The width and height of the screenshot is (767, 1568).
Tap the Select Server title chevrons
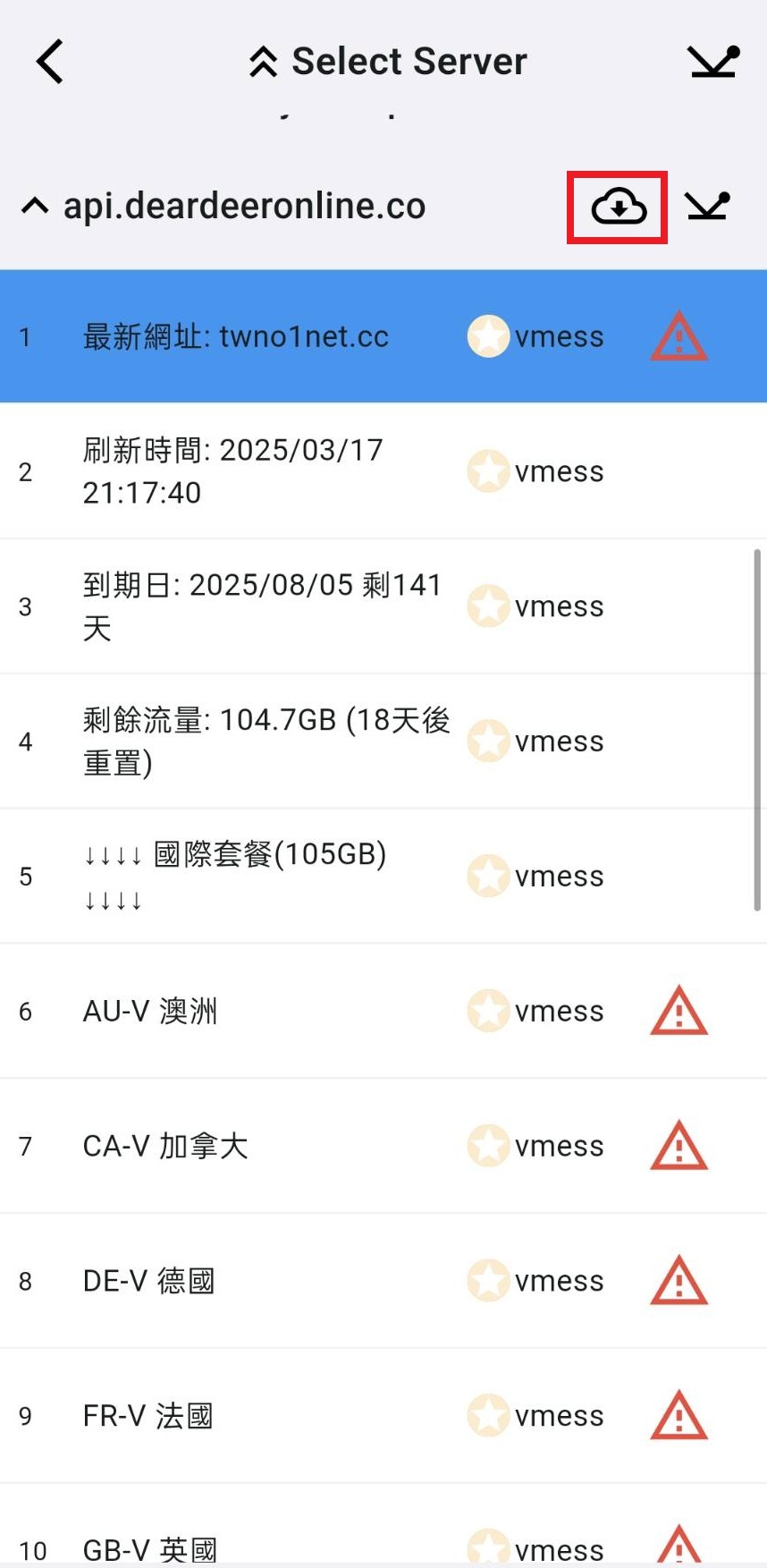[263, 62]
